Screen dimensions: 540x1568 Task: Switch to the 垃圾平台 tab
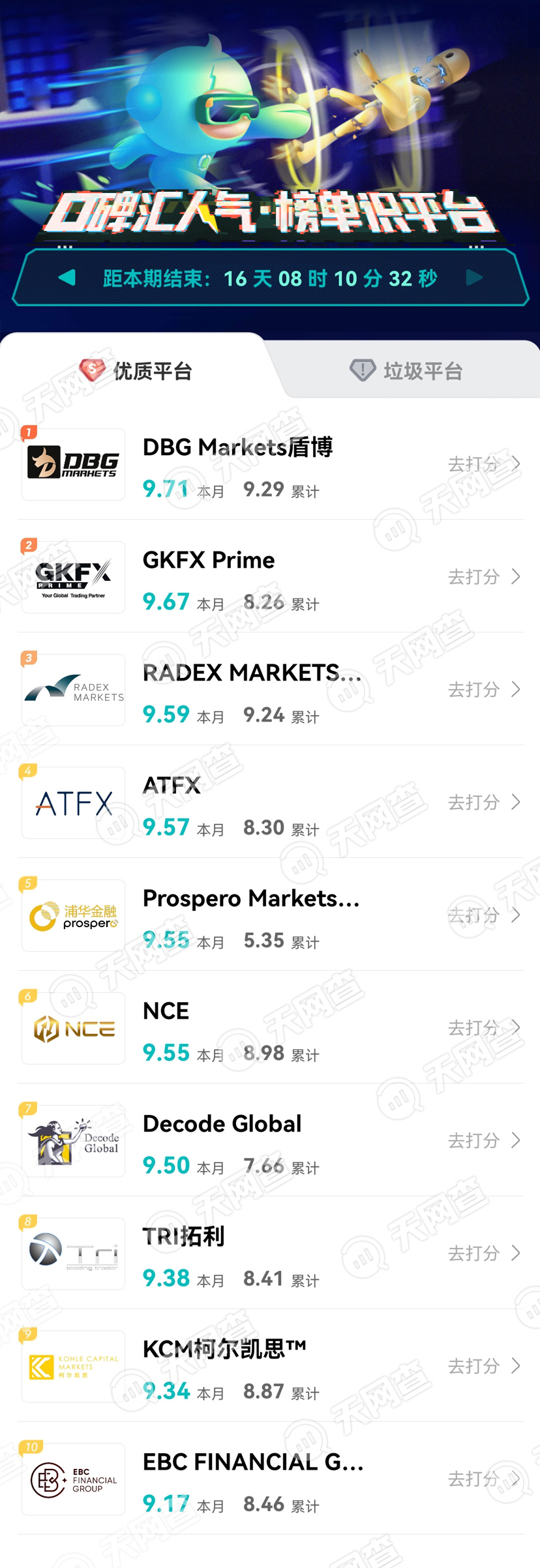(x=407, y=371)
